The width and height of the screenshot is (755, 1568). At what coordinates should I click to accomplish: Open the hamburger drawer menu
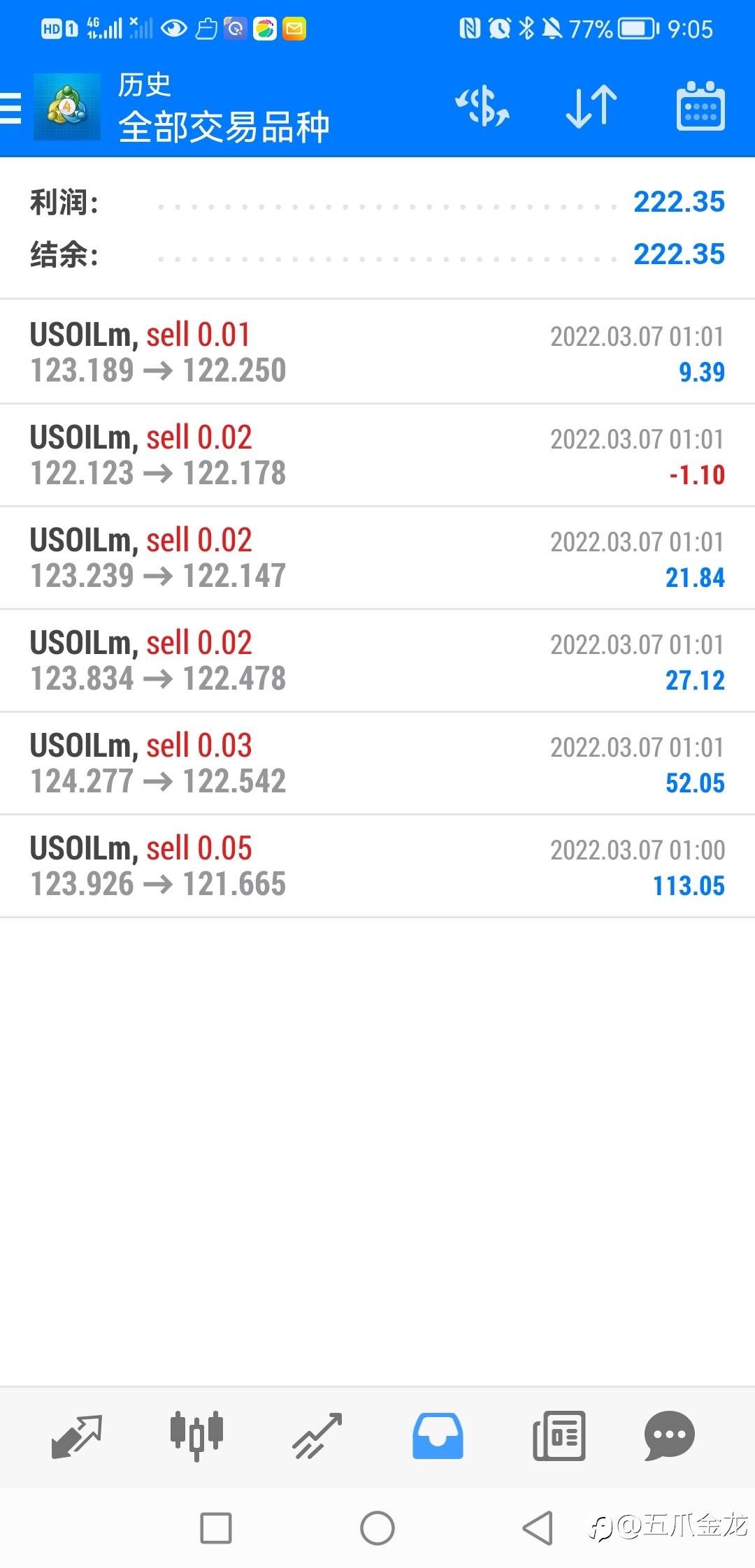(x=11, y=108)
